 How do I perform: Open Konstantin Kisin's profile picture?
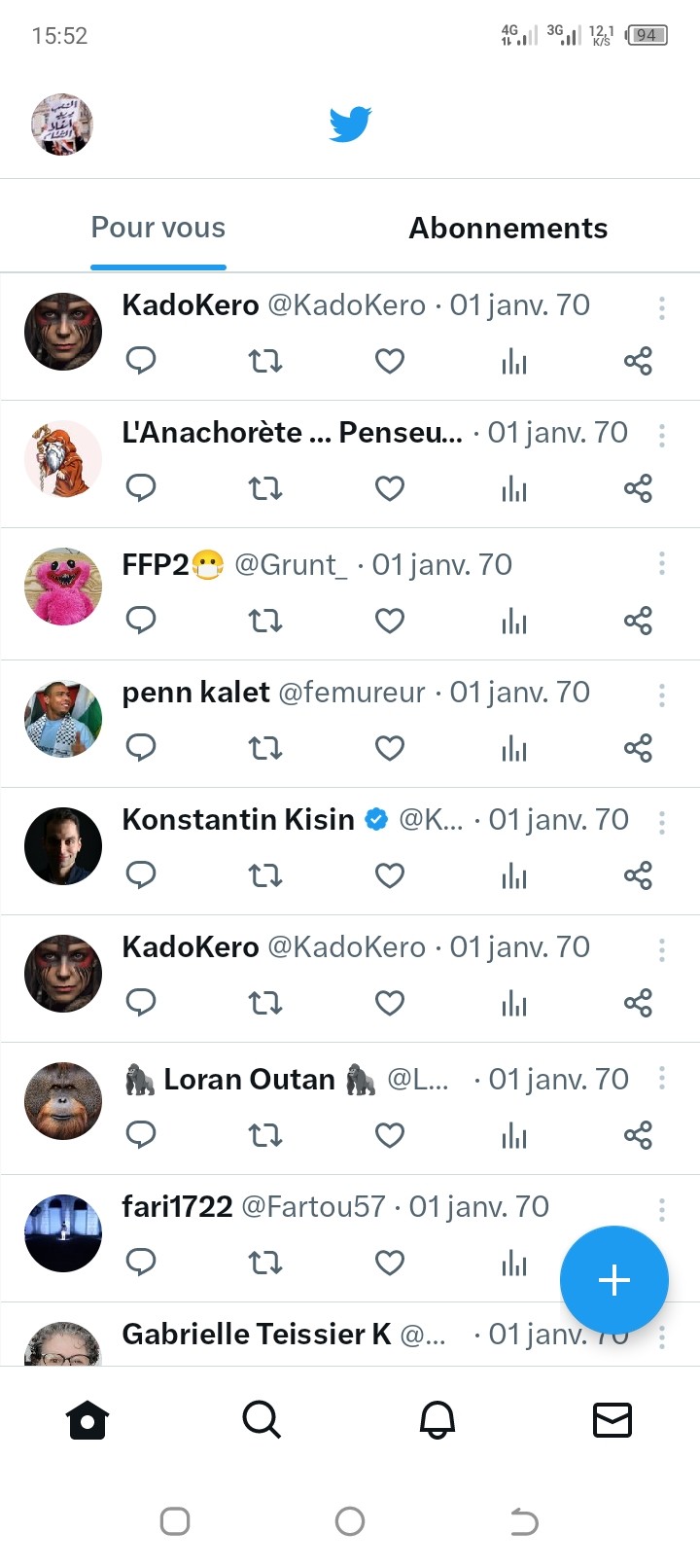coord(63,846)
